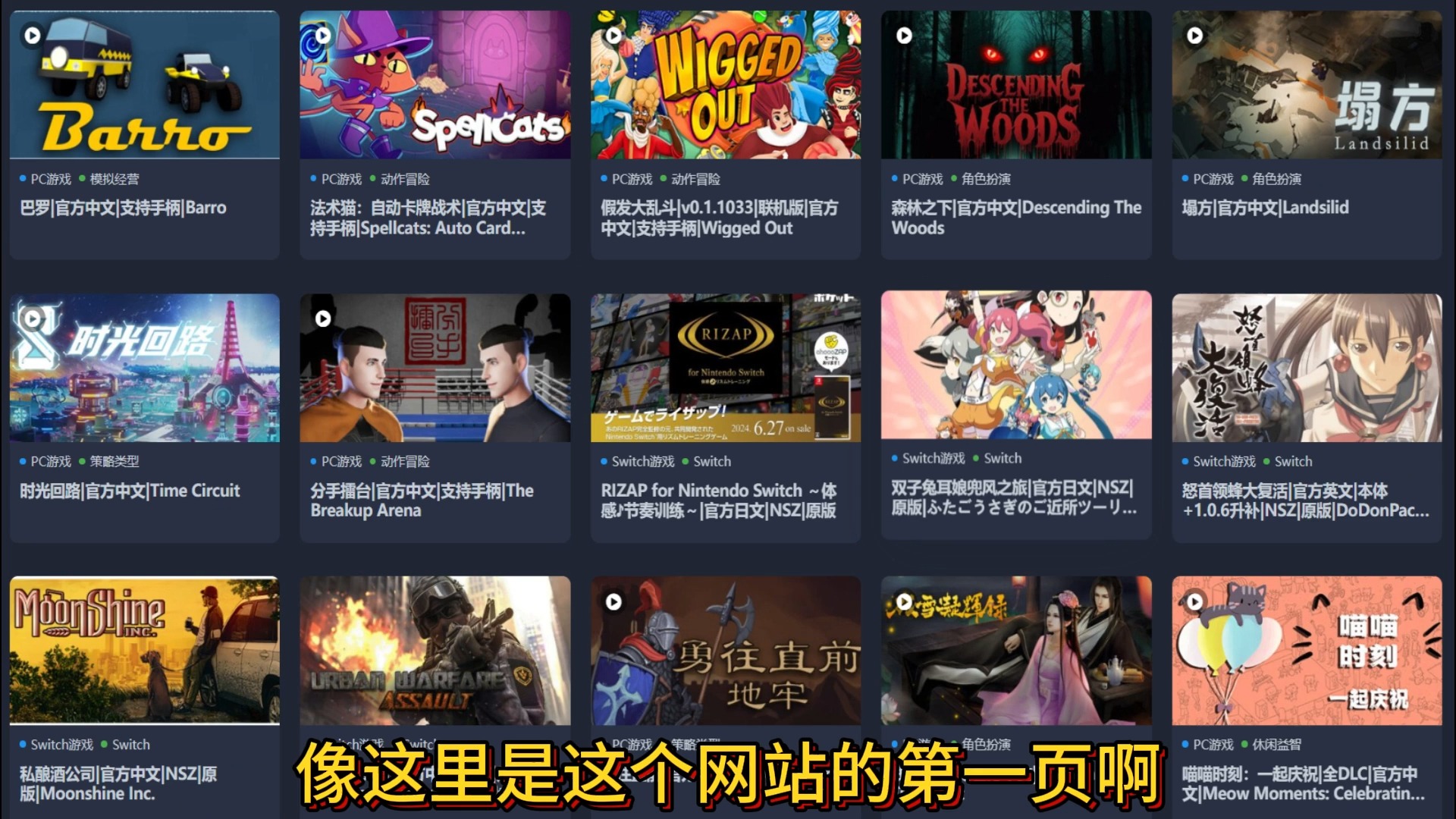This screenshot has width=1456, height=819.
Task: Select the 模拟经营 tag under Barro
Action: 114,180
